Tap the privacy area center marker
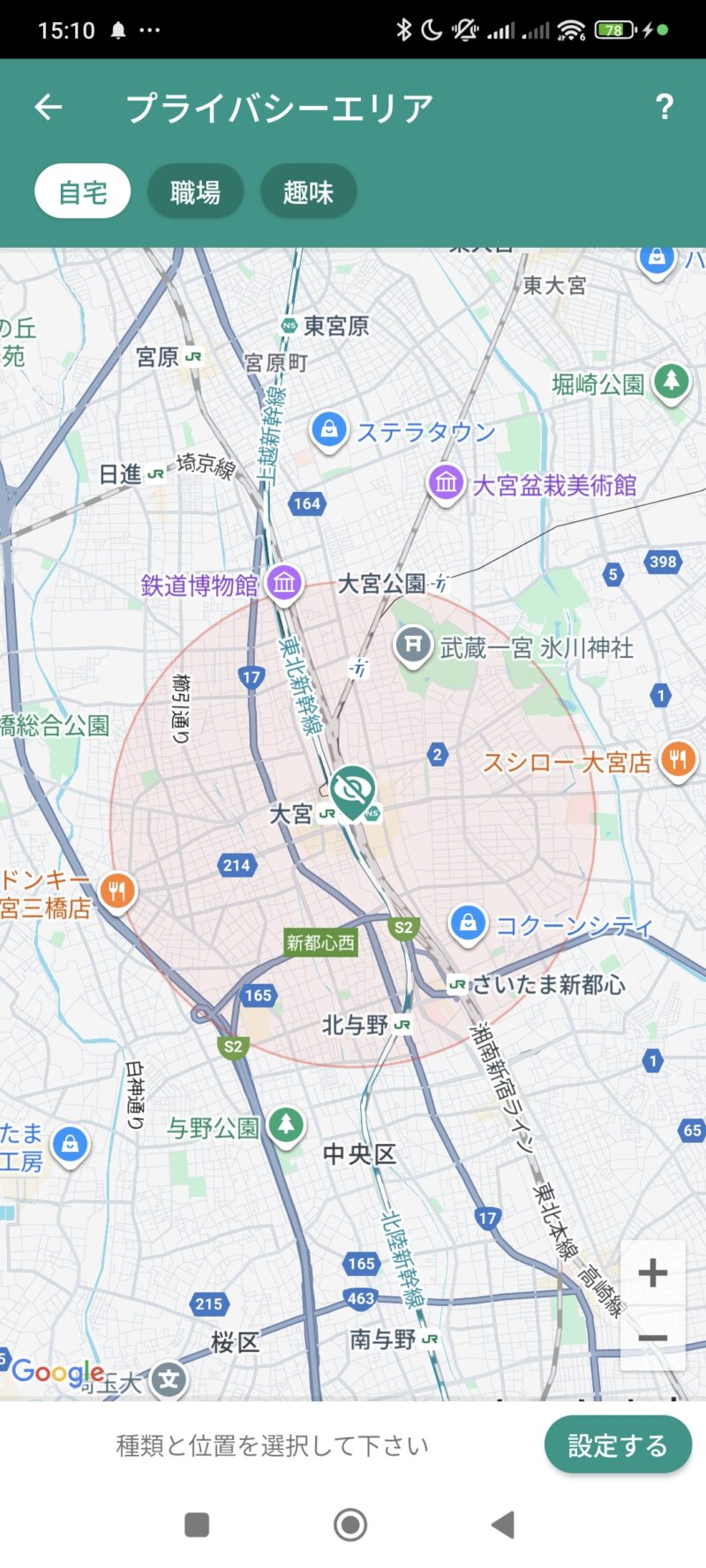Viewport: 706px width, 1568px height. [352, 789]
